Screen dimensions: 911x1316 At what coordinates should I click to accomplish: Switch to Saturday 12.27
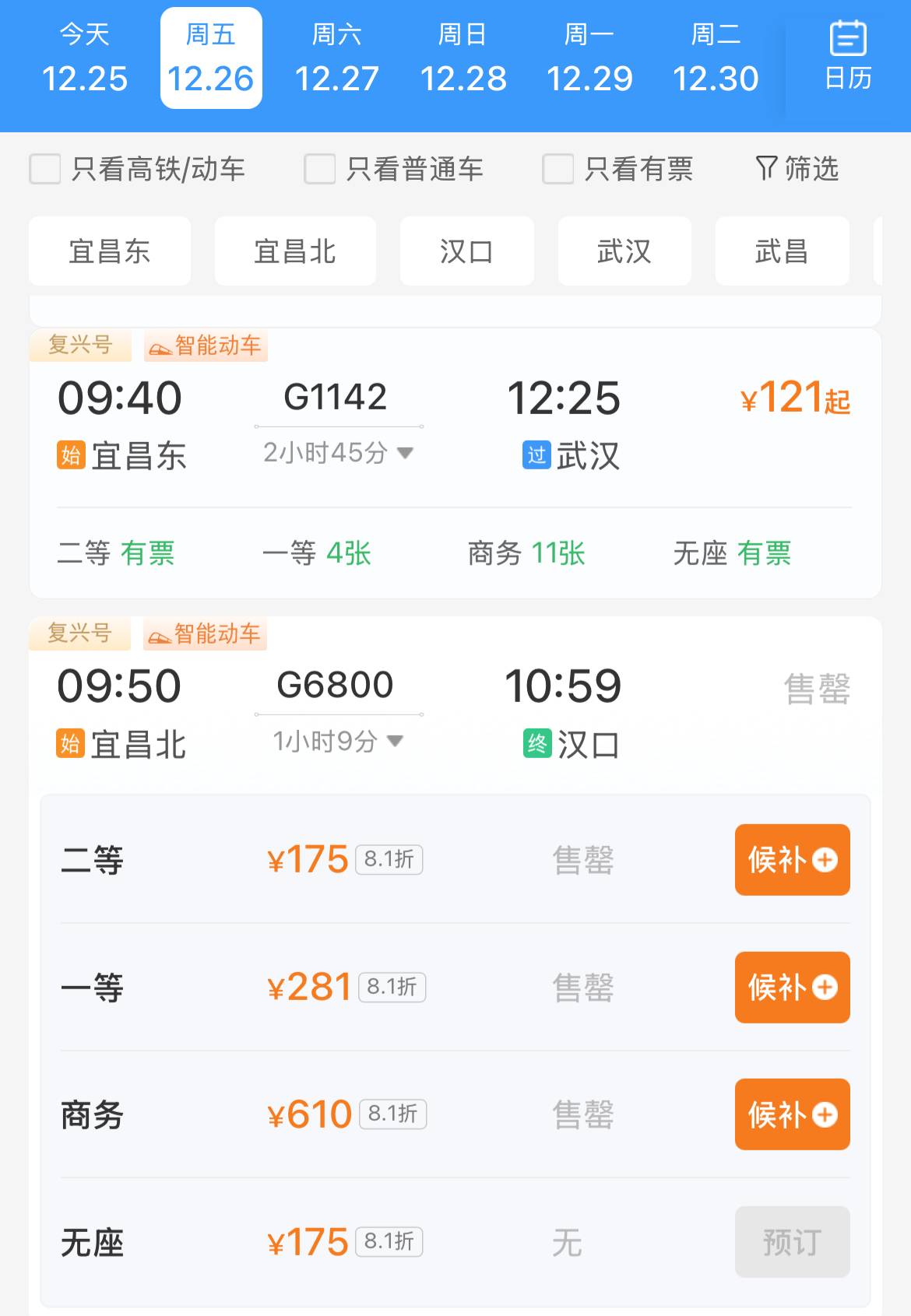[336, 58]
